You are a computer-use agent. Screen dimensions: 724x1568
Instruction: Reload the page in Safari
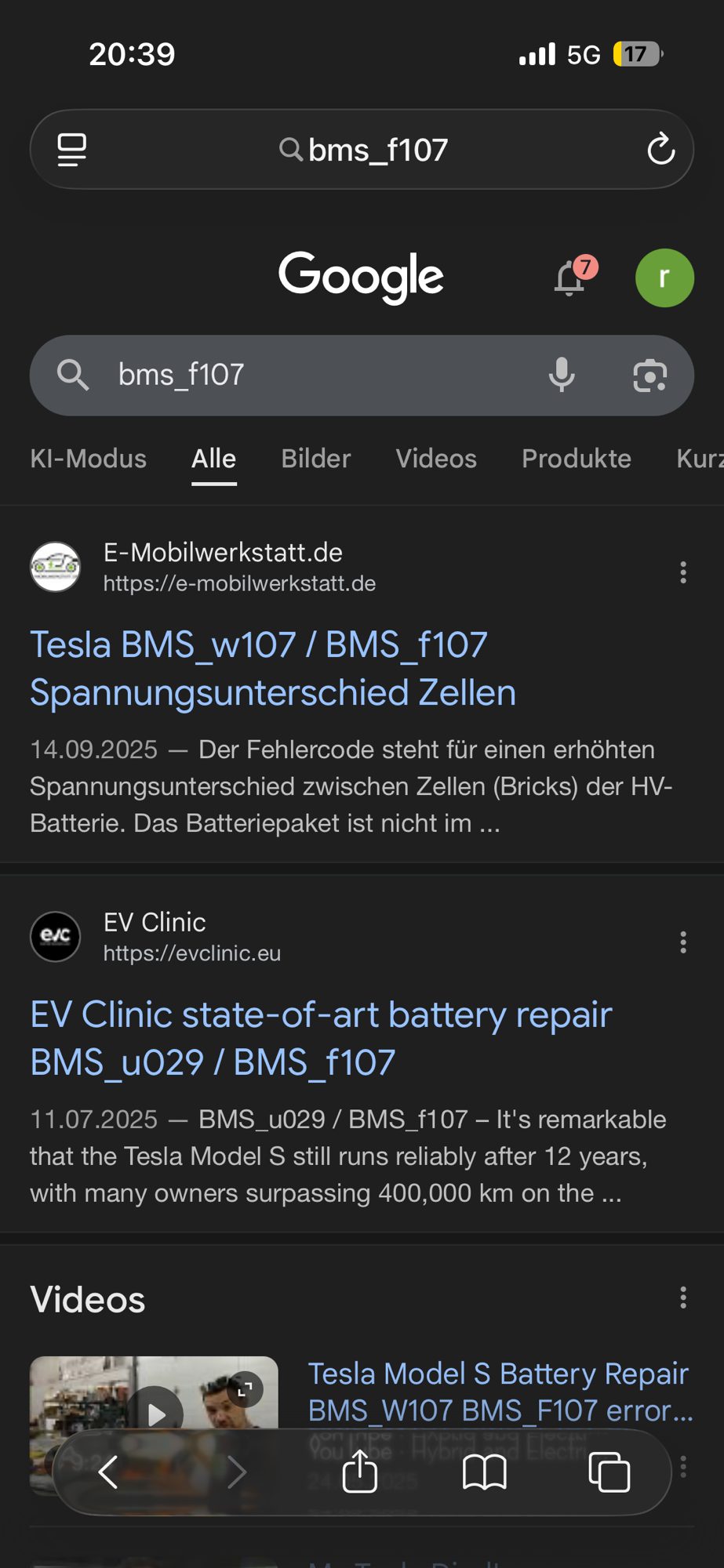point(660,149)
